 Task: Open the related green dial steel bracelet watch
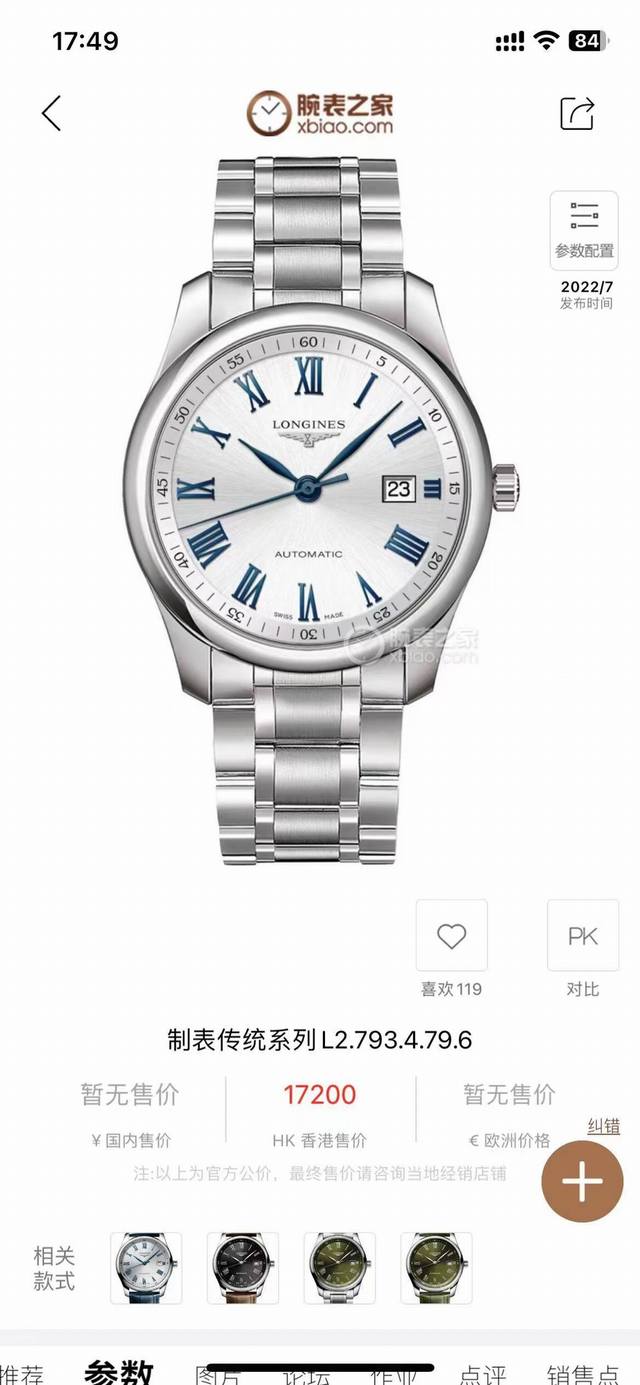coord(340,1267)
